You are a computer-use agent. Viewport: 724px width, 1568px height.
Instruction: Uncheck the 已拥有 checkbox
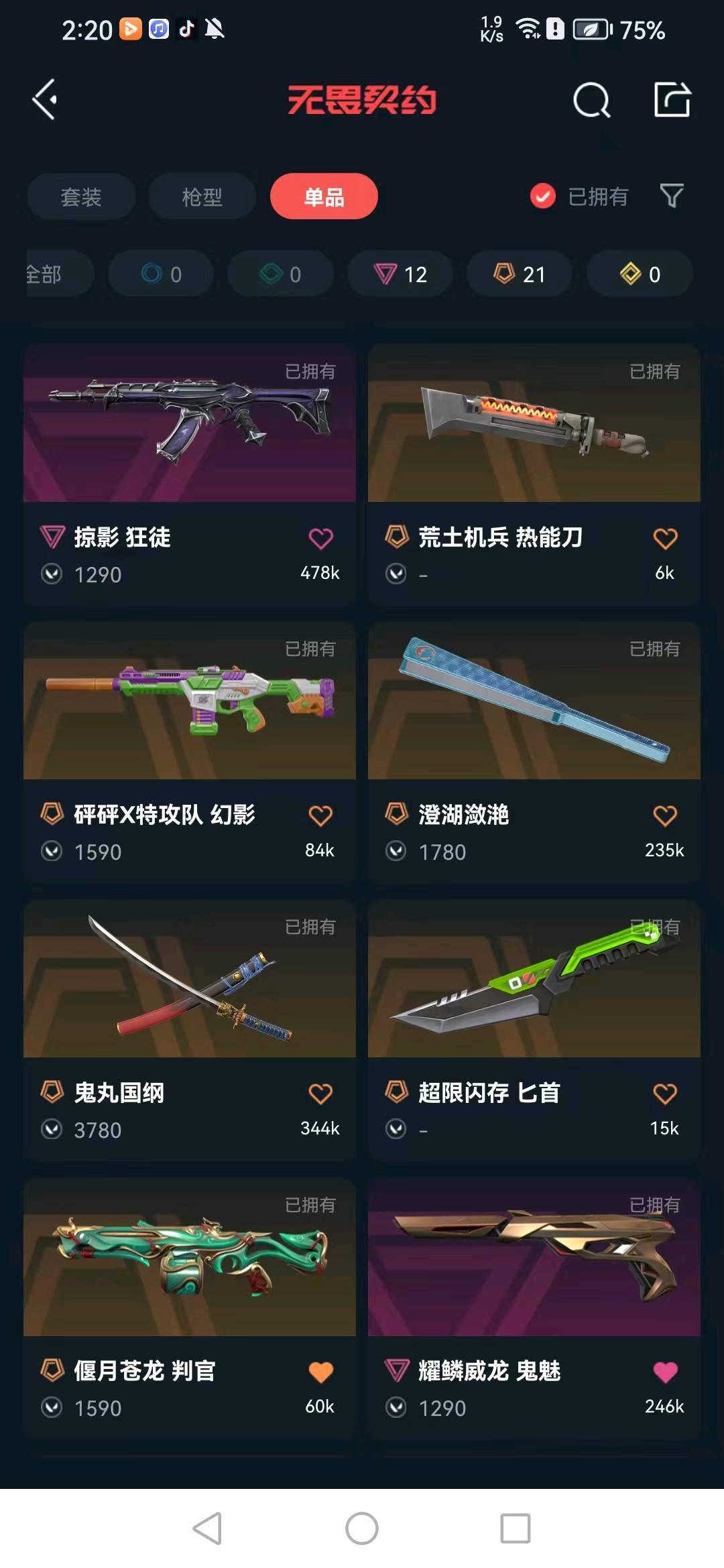(542, 196)
